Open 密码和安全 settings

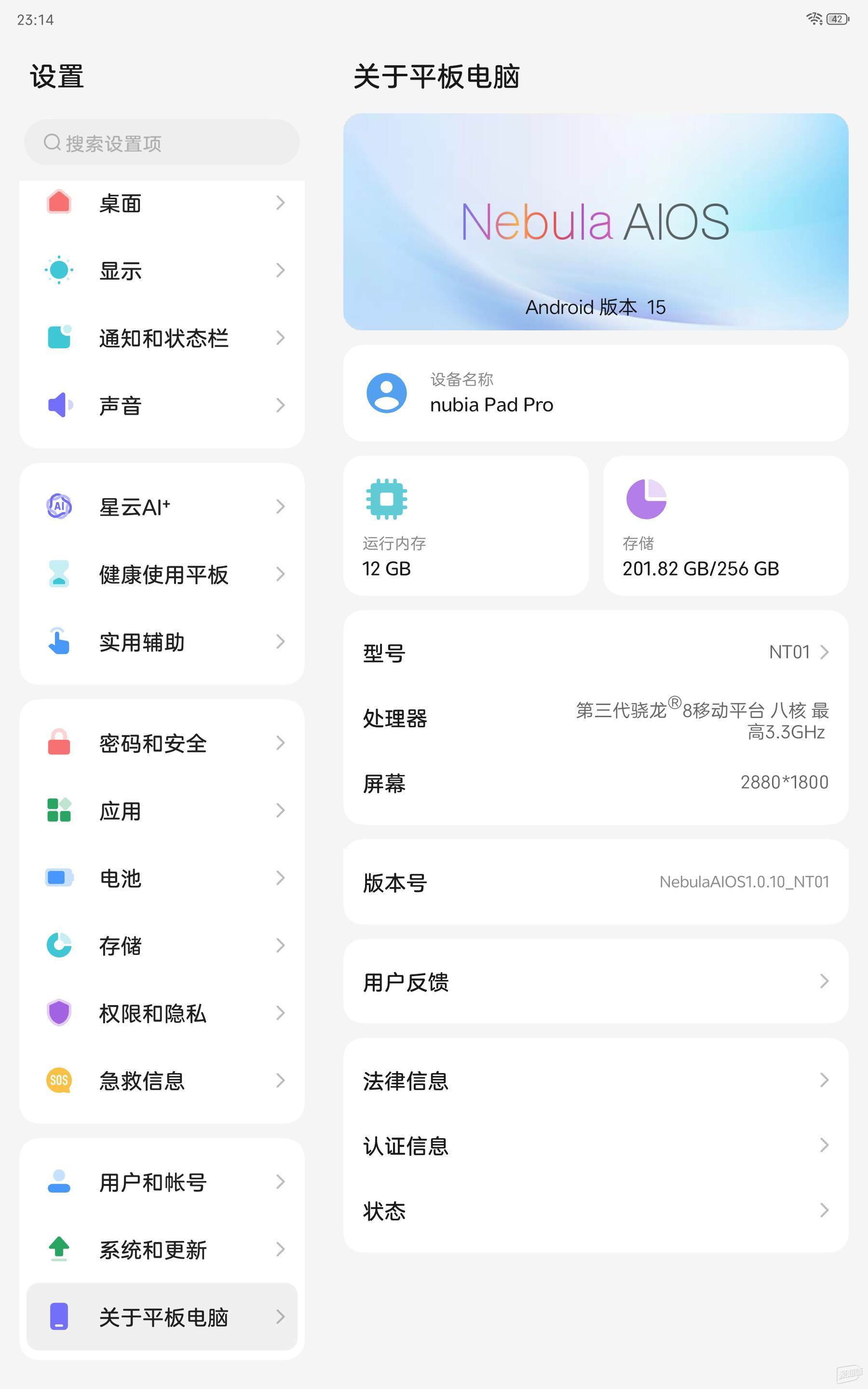click(x=162, y=743)
